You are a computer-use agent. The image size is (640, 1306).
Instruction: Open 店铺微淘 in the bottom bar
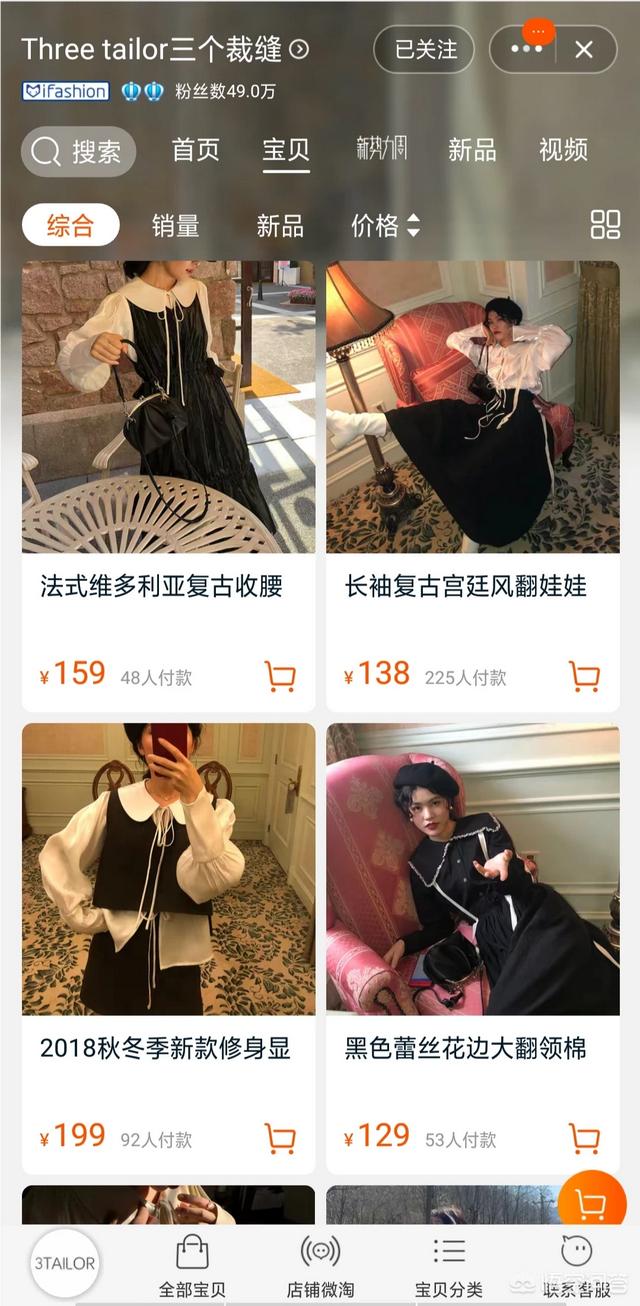click(320, 1265)
